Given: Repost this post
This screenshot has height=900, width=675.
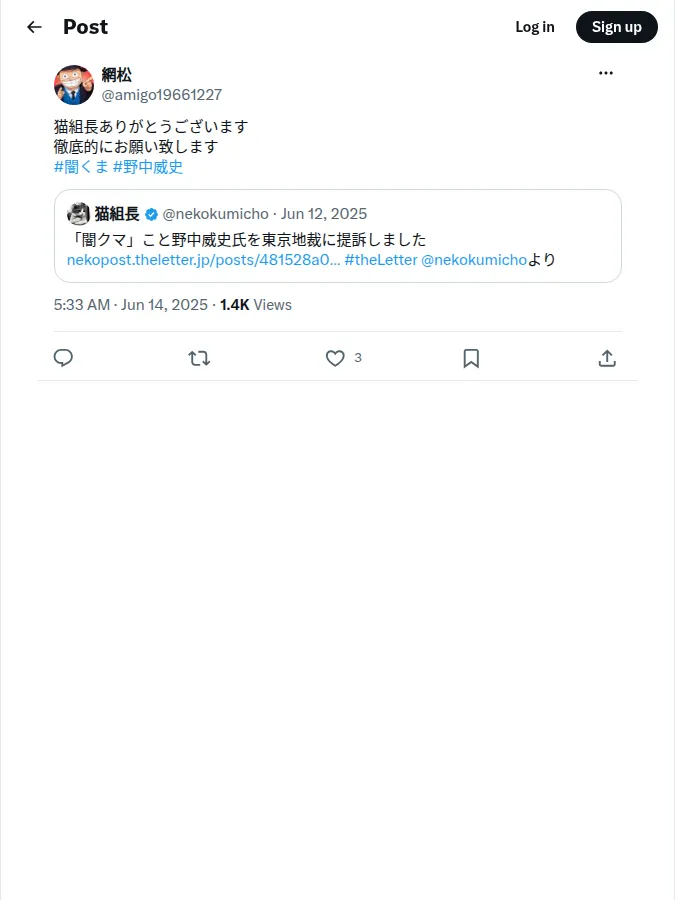Looking at the screenshot, I should pos(199,358).
